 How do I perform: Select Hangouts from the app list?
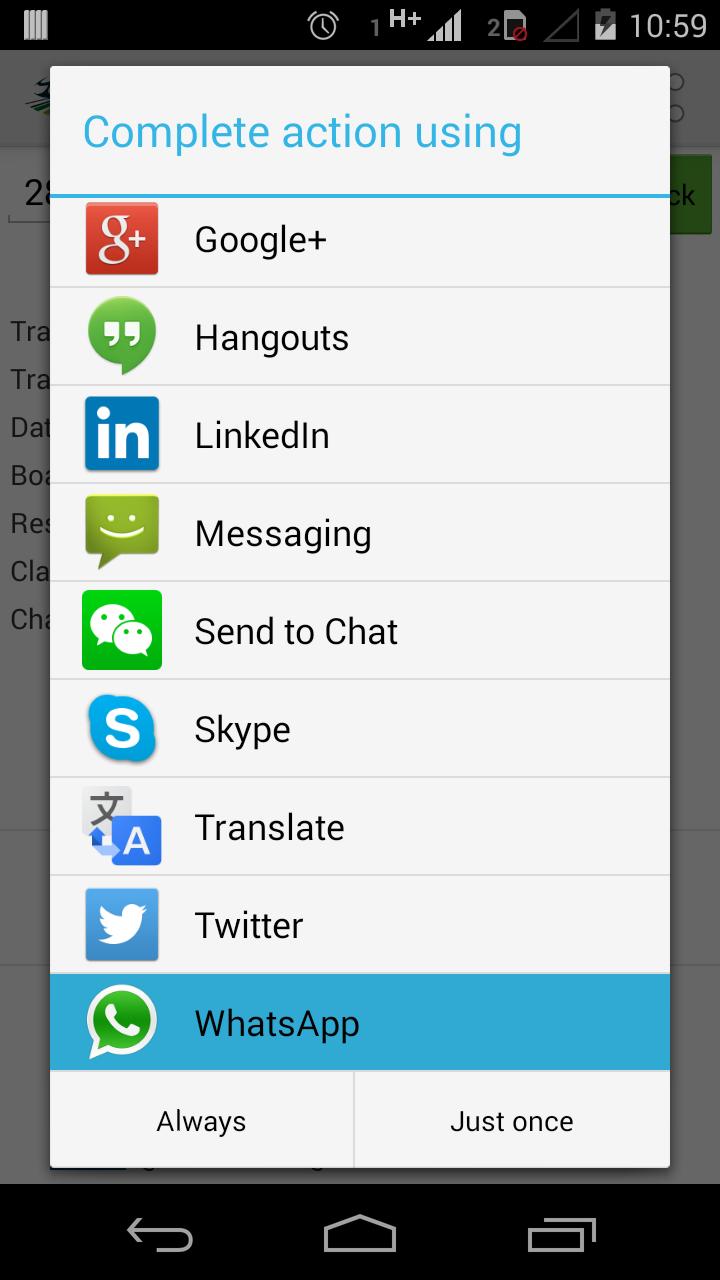click(360, 338)
